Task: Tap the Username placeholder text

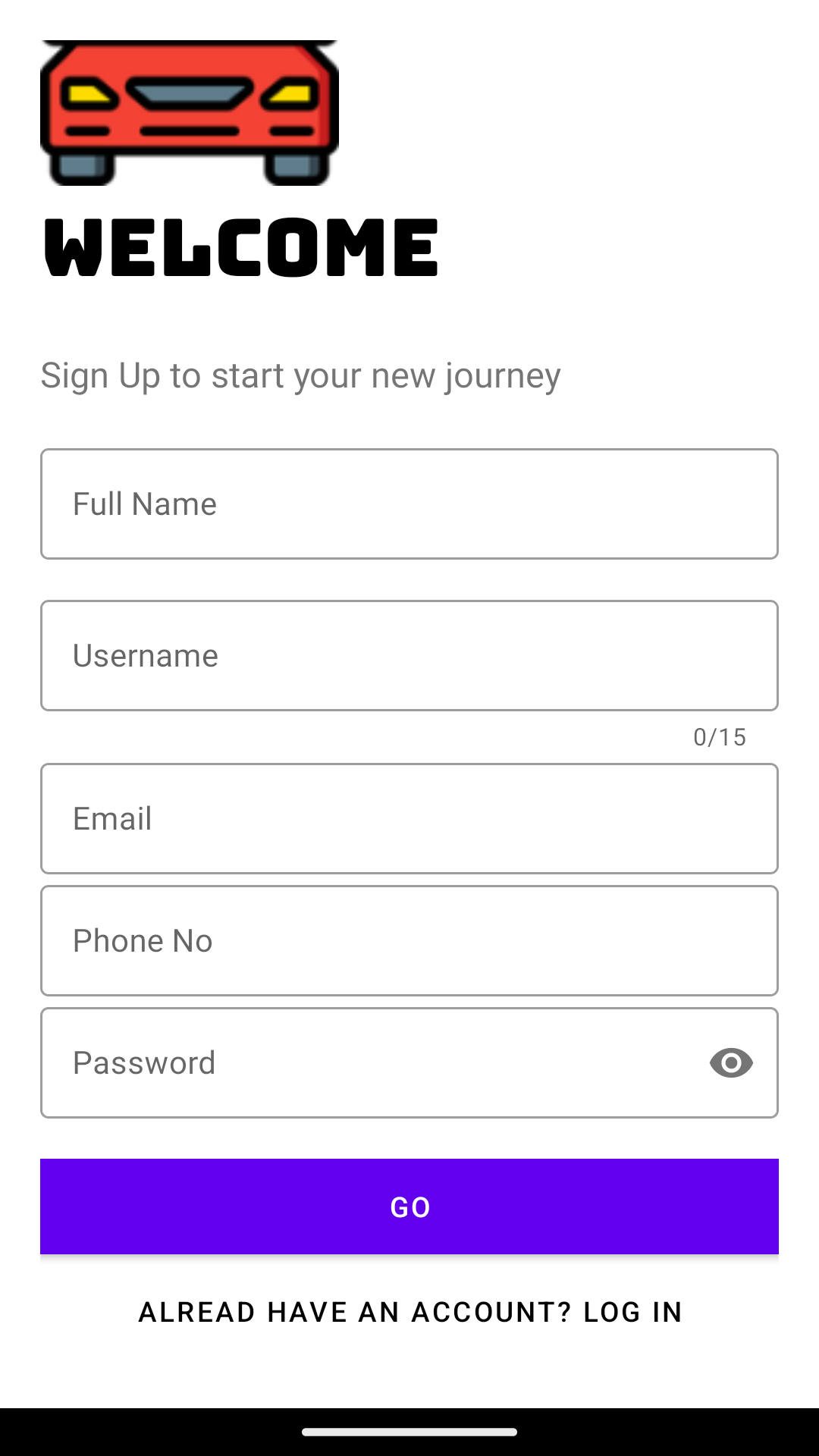Action: click(x=145, y=655)
